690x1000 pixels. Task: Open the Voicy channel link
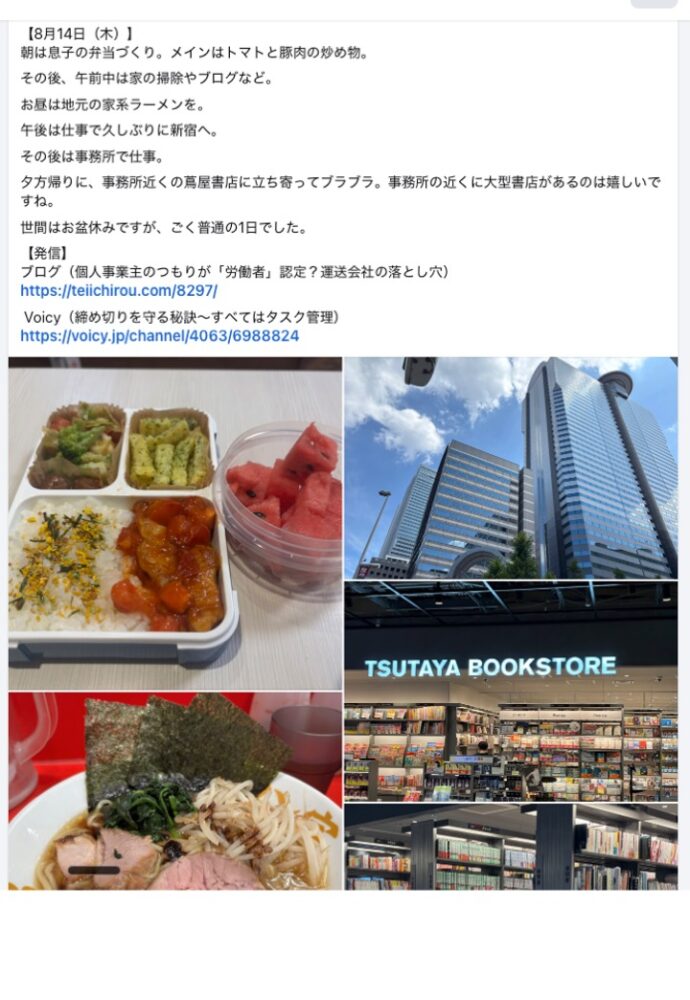point(159,336)
